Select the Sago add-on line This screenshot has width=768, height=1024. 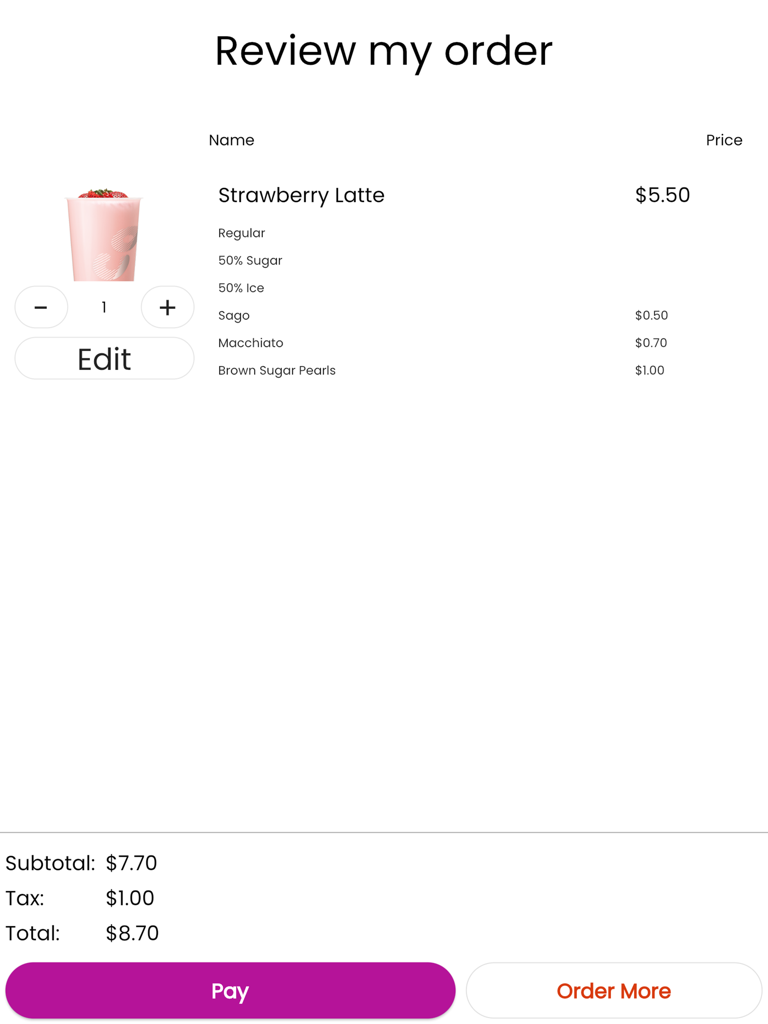pos(234,315)
